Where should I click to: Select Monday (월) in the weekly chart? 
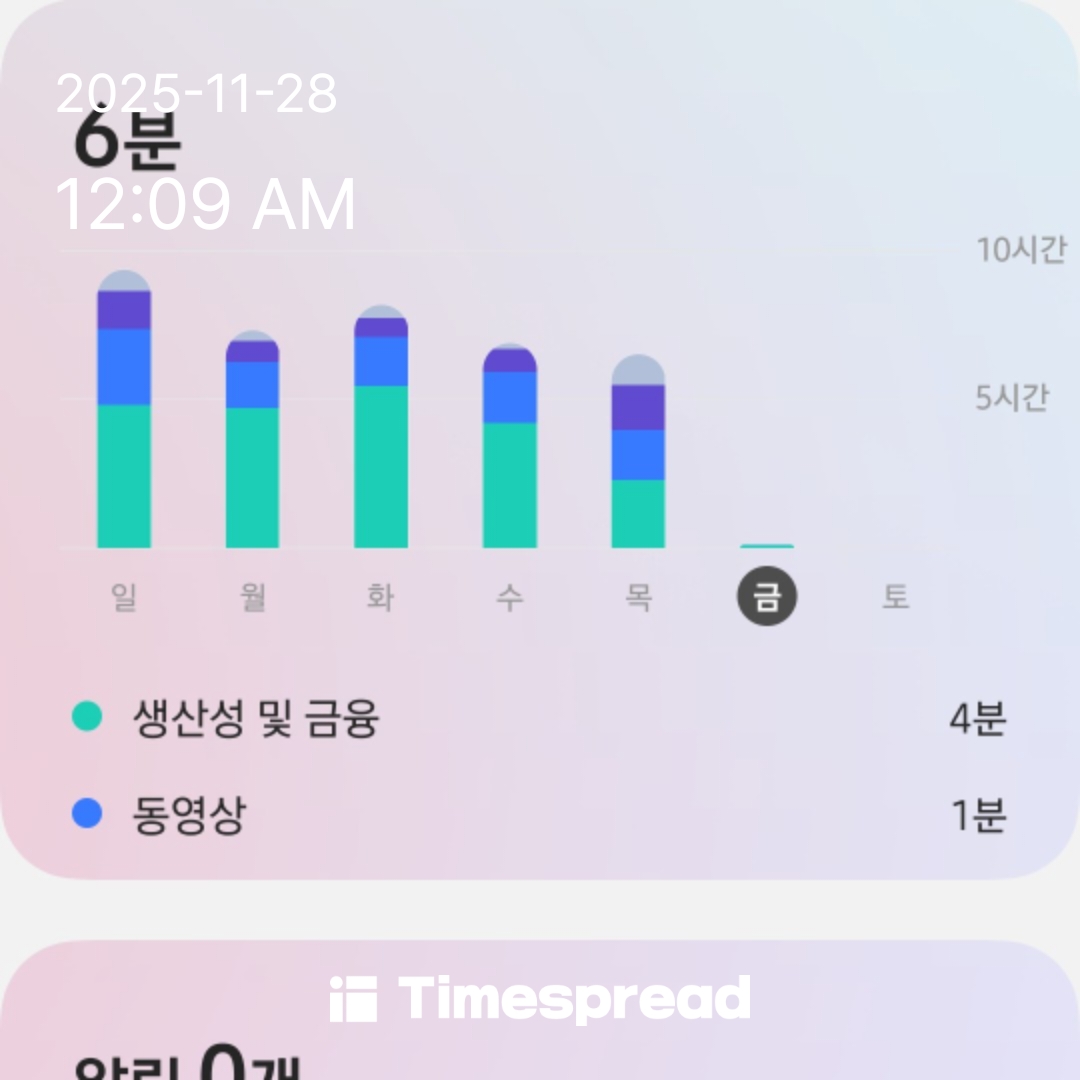(x=252, y=597)
